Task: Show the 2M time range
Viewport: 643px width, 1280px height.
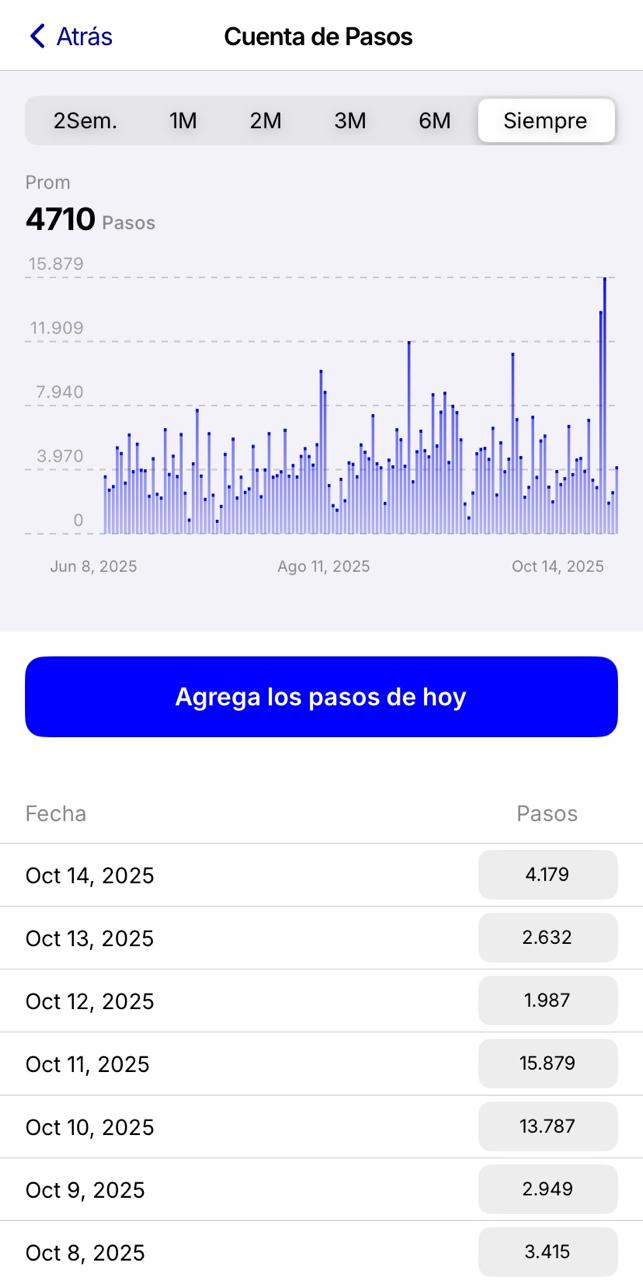Action: (x=265, y=121)
